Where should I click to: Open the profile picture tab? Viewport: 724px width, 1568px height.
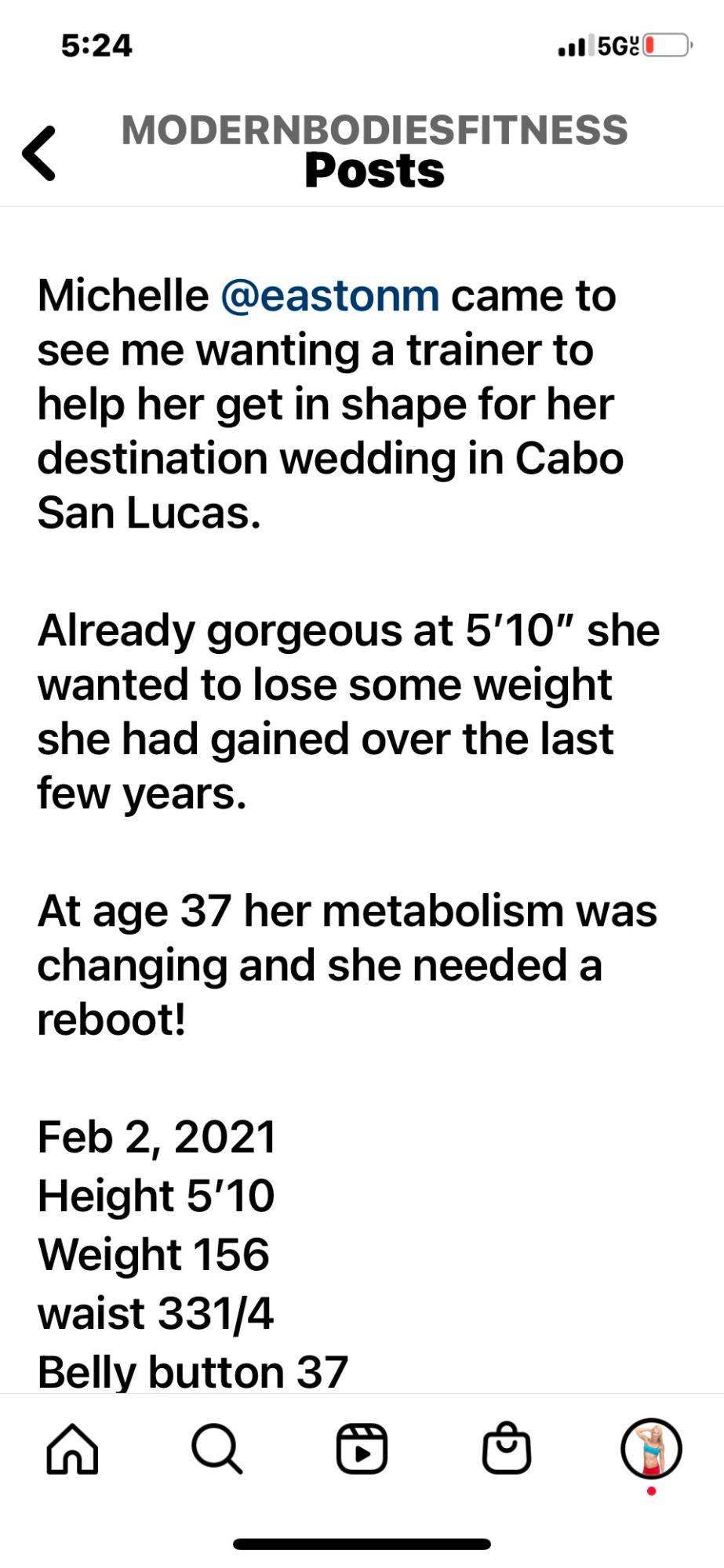coord(651,1449)
